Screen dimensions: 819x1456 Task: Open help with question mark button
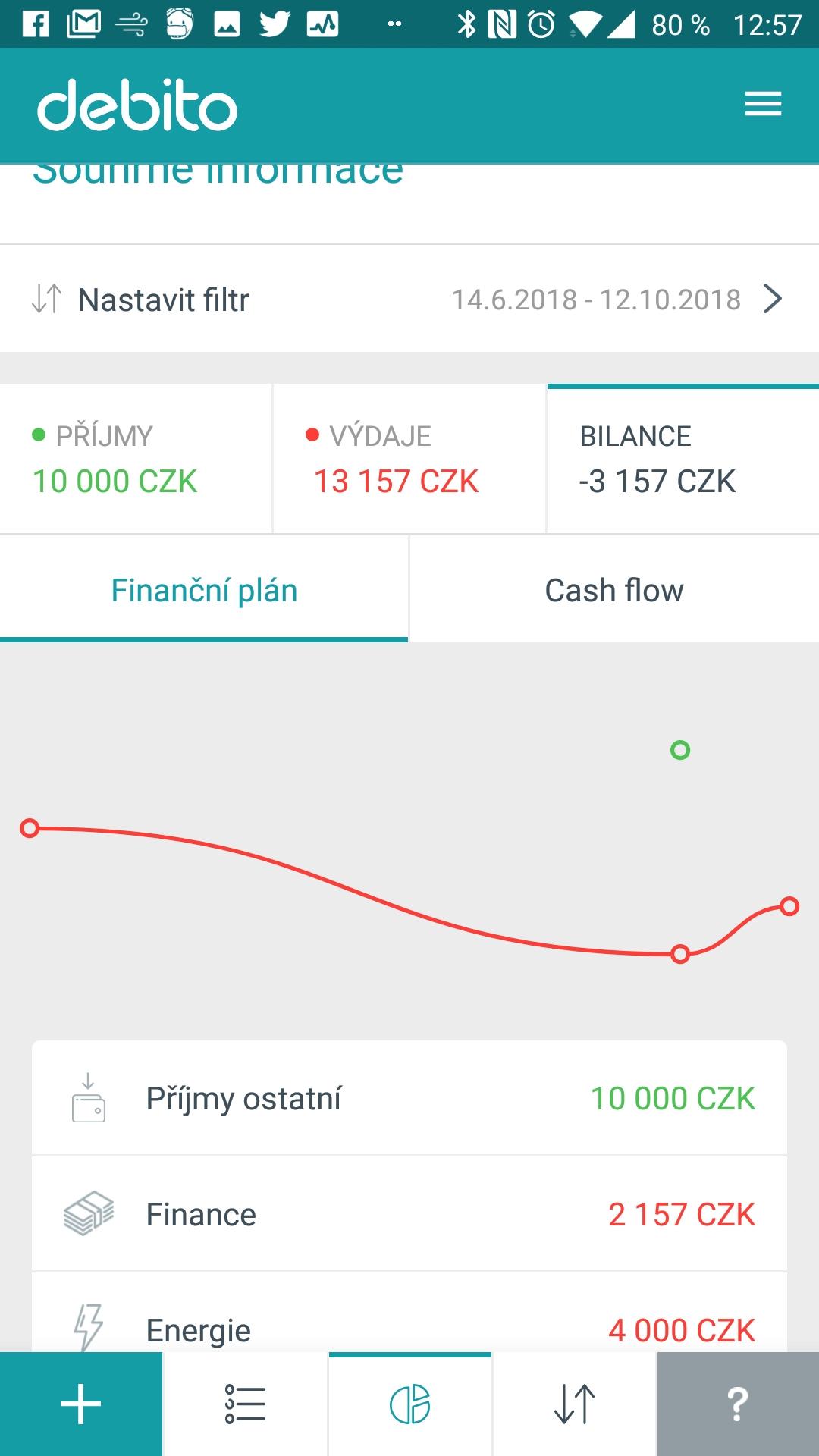coord(738,1404)
